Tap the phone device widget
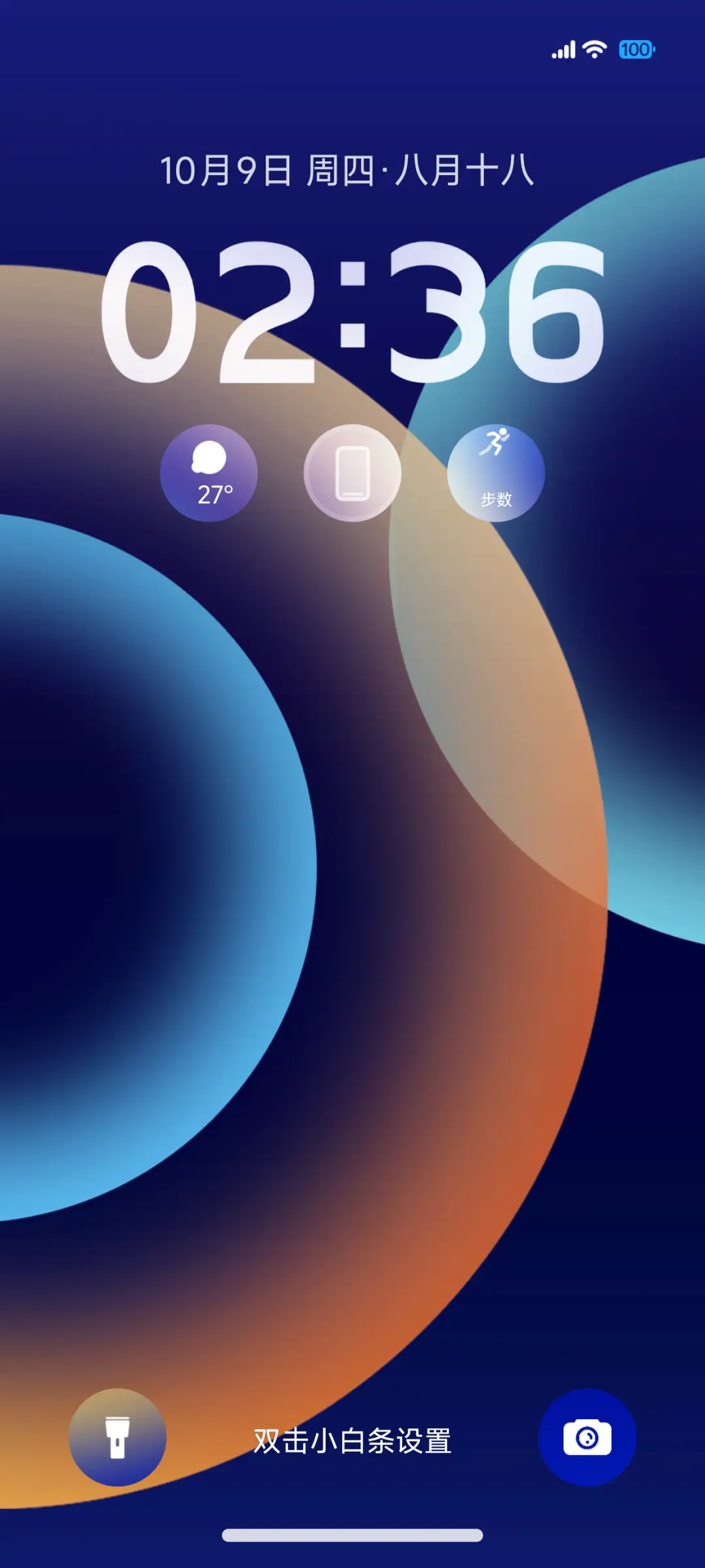Image resolution: width=705 pixels, height=1568 pixels. 352,473
